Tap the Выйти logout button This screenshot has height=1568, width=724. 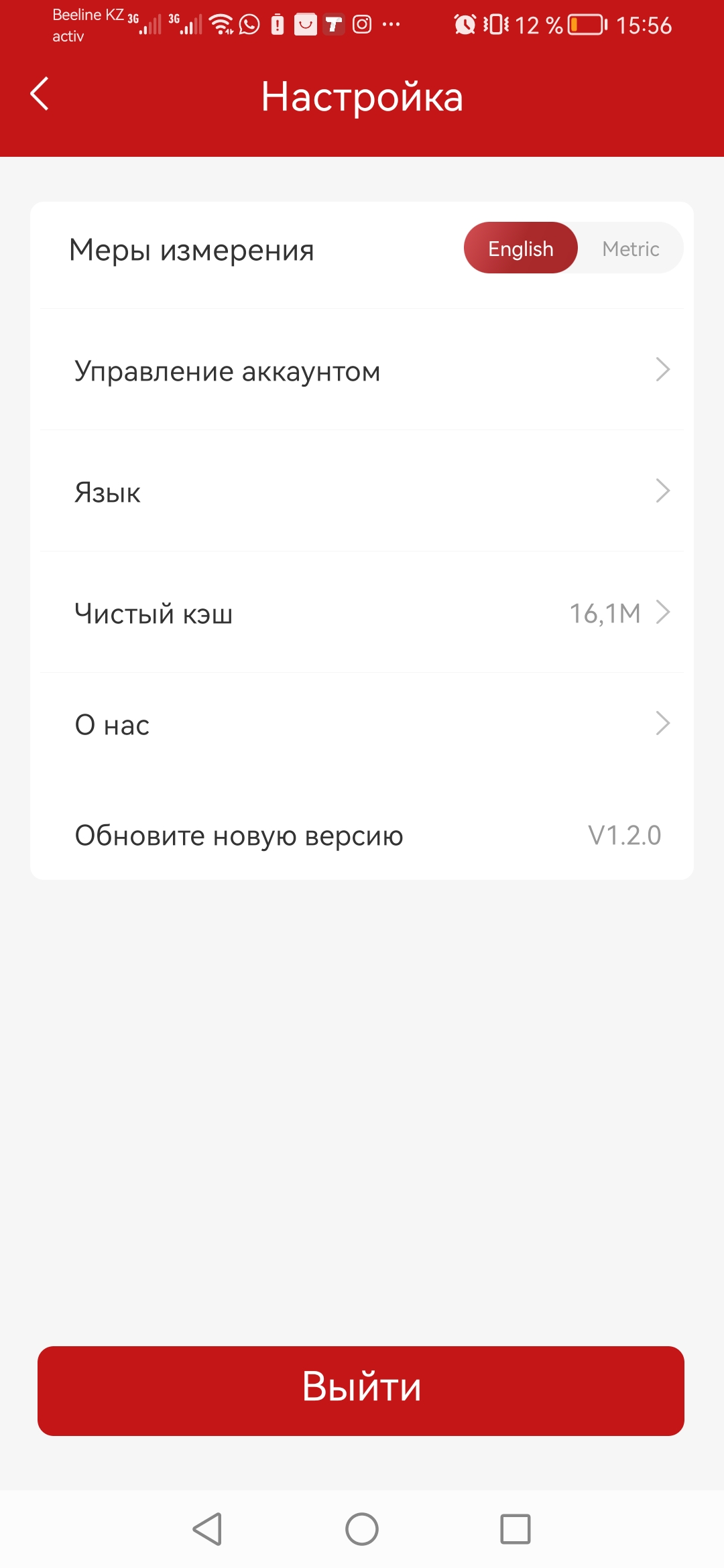(361, 1390)
